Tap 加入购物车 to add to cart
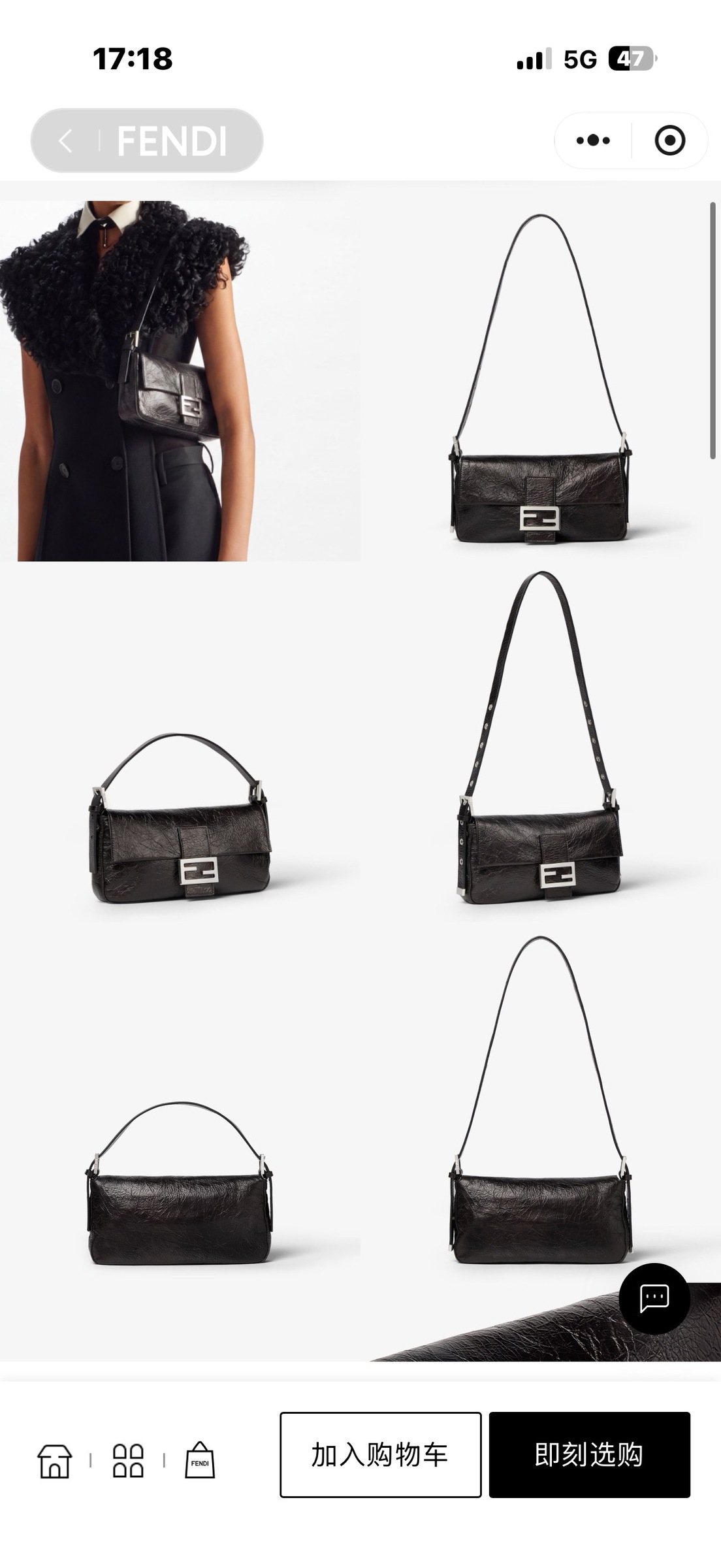This screenshot has height=1568, width=721. click(381, 1455)
